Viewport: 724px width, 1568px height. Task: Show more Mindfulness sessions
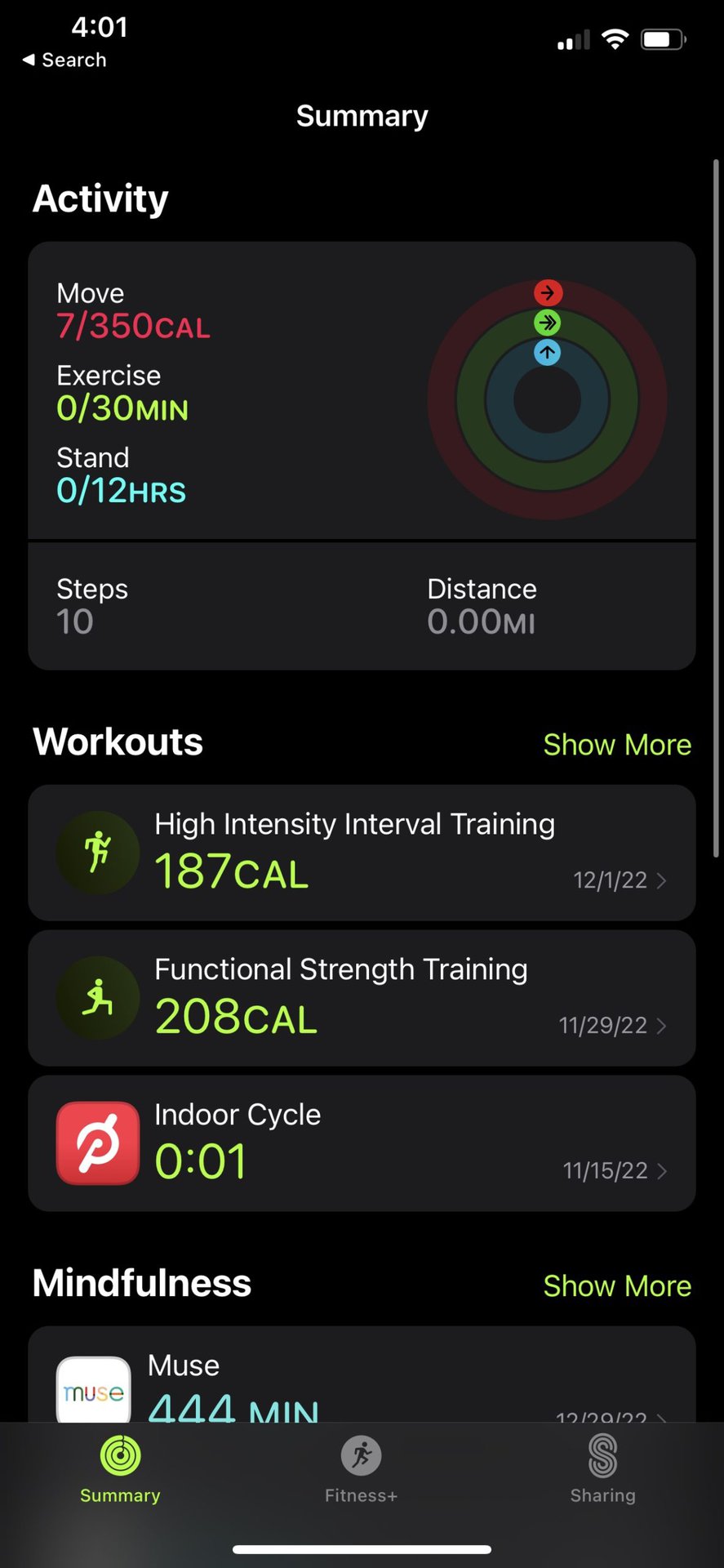click(x=616, y=1286)
